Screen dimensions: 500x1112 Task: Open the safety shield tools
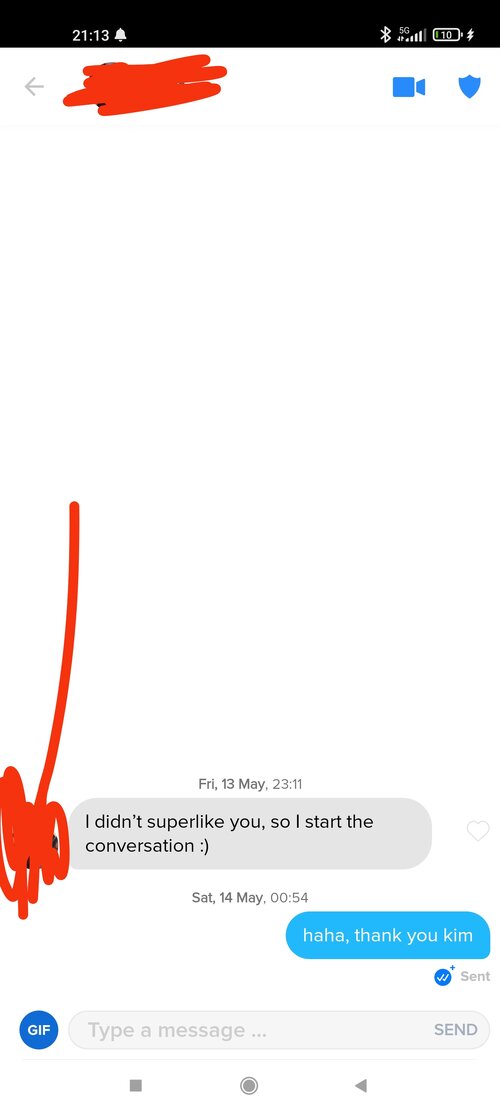[x=470, y=87]
